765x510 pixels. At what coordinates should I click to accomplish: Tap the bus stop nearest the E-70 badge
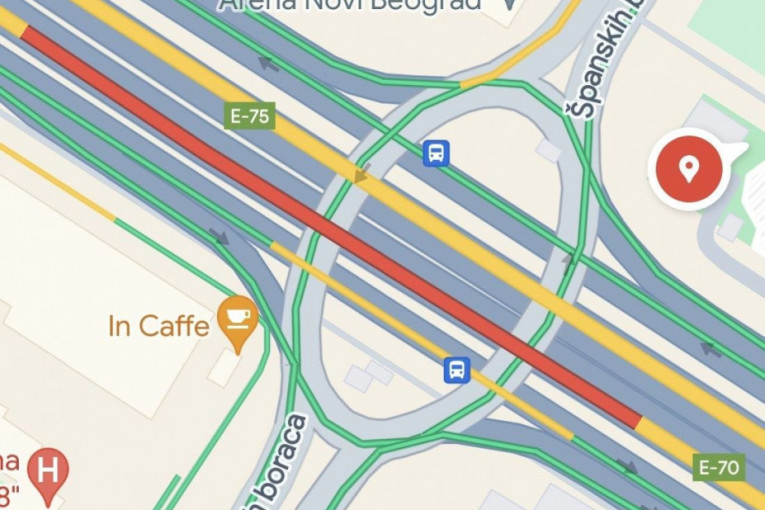click(457, 370)
